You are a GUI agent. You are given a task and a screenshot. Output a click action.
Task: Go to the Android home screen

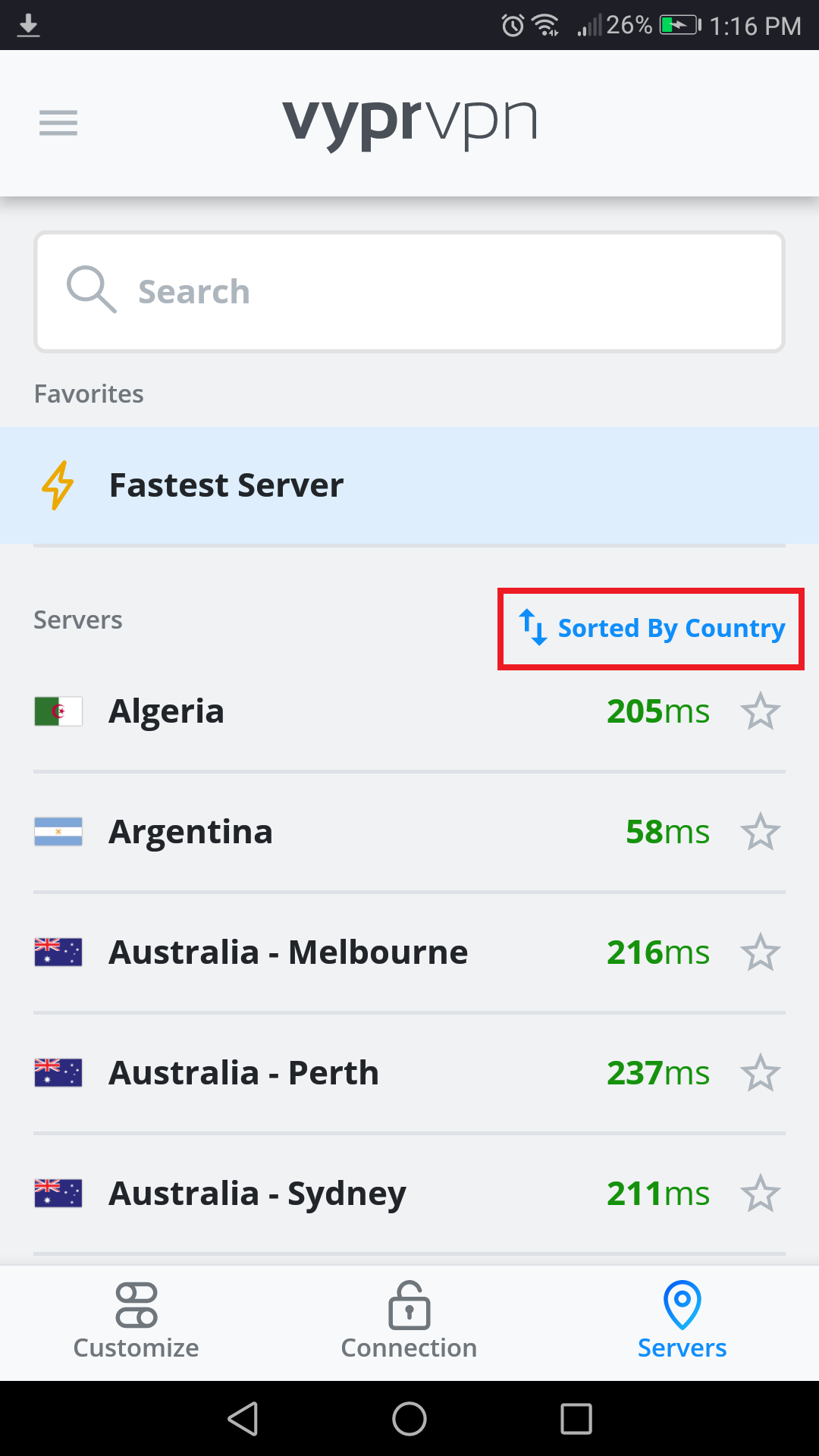point(409,1419)
